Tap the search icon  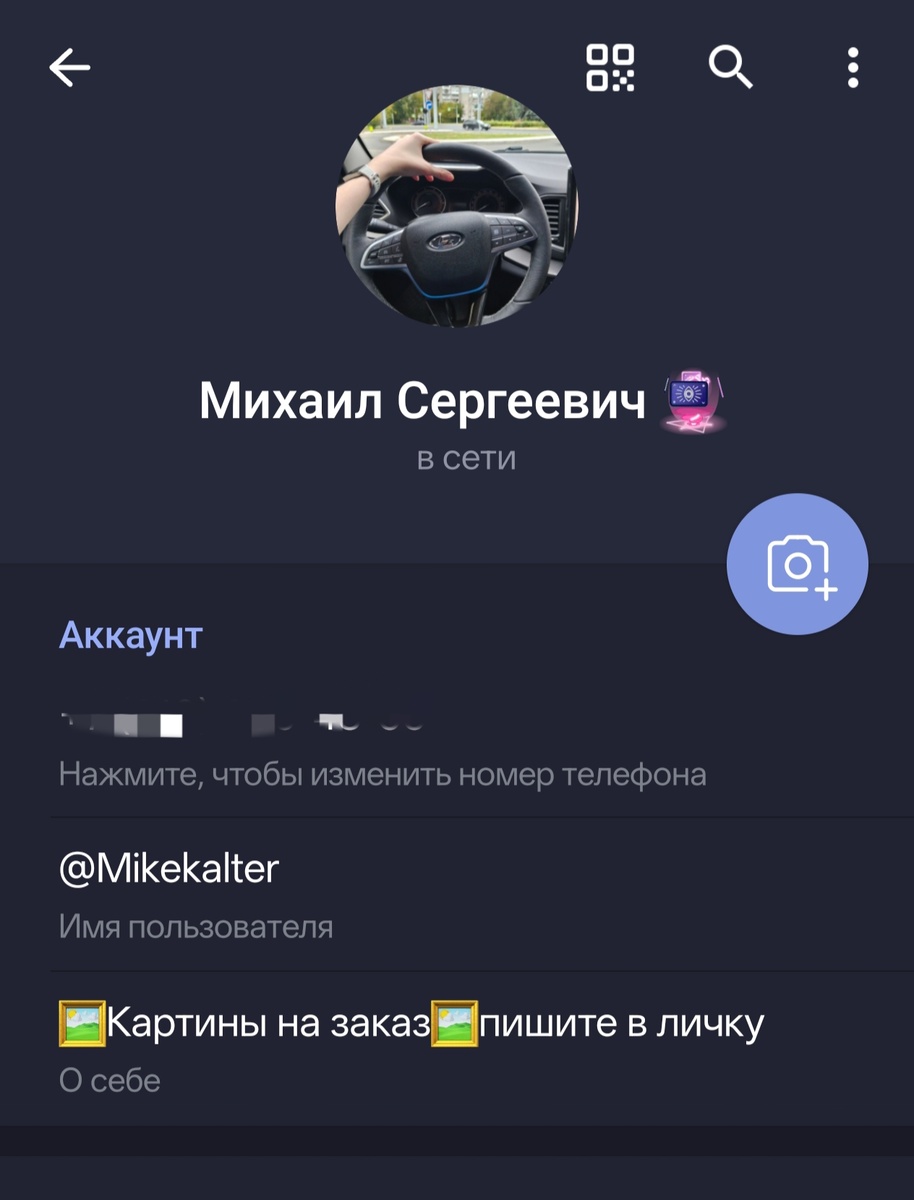pyautogui.click(x=731, y=68)
